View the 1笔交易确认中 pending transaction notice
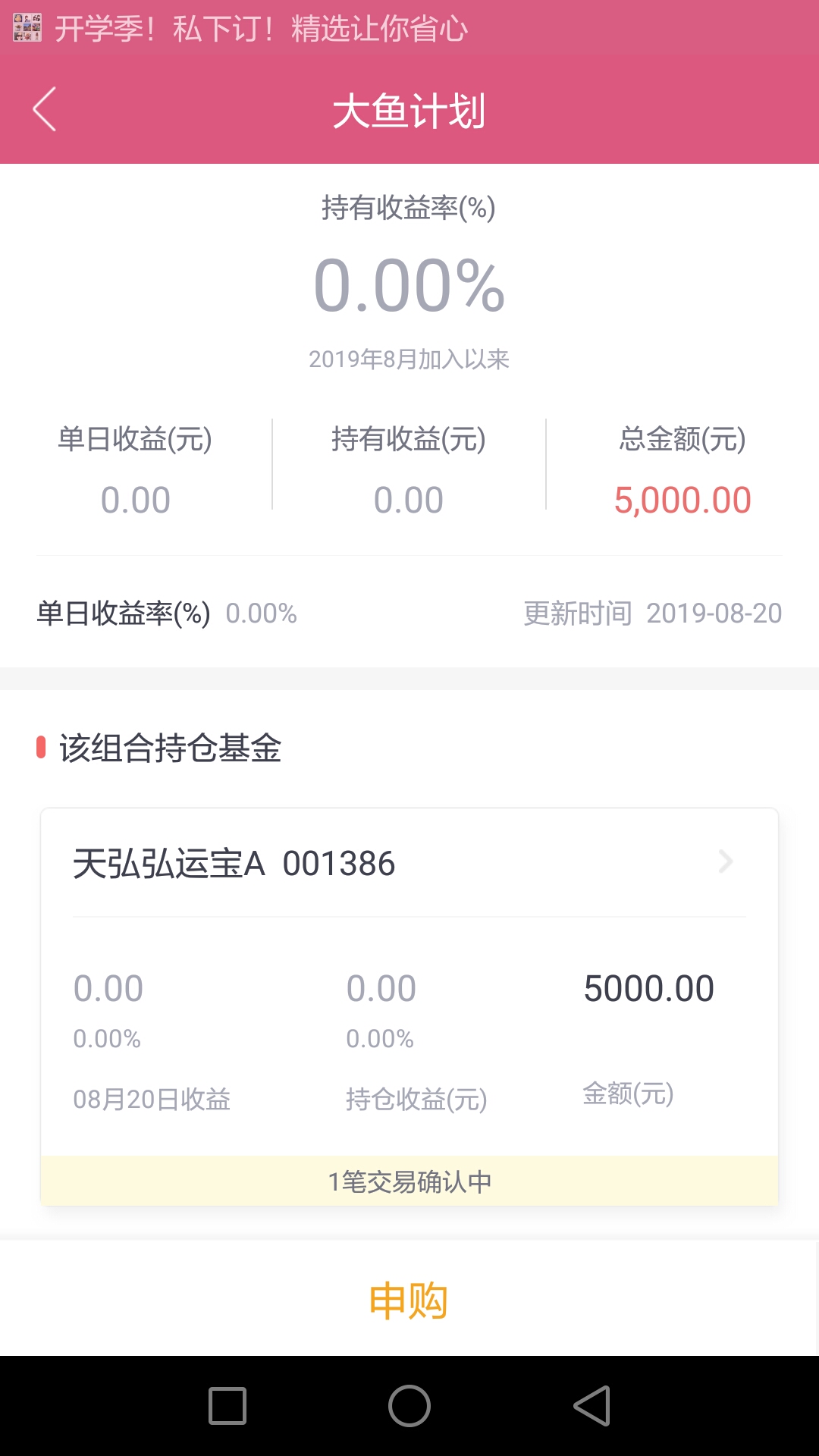Viewport: 819px width, 1456px height. tap(409, 1181)
